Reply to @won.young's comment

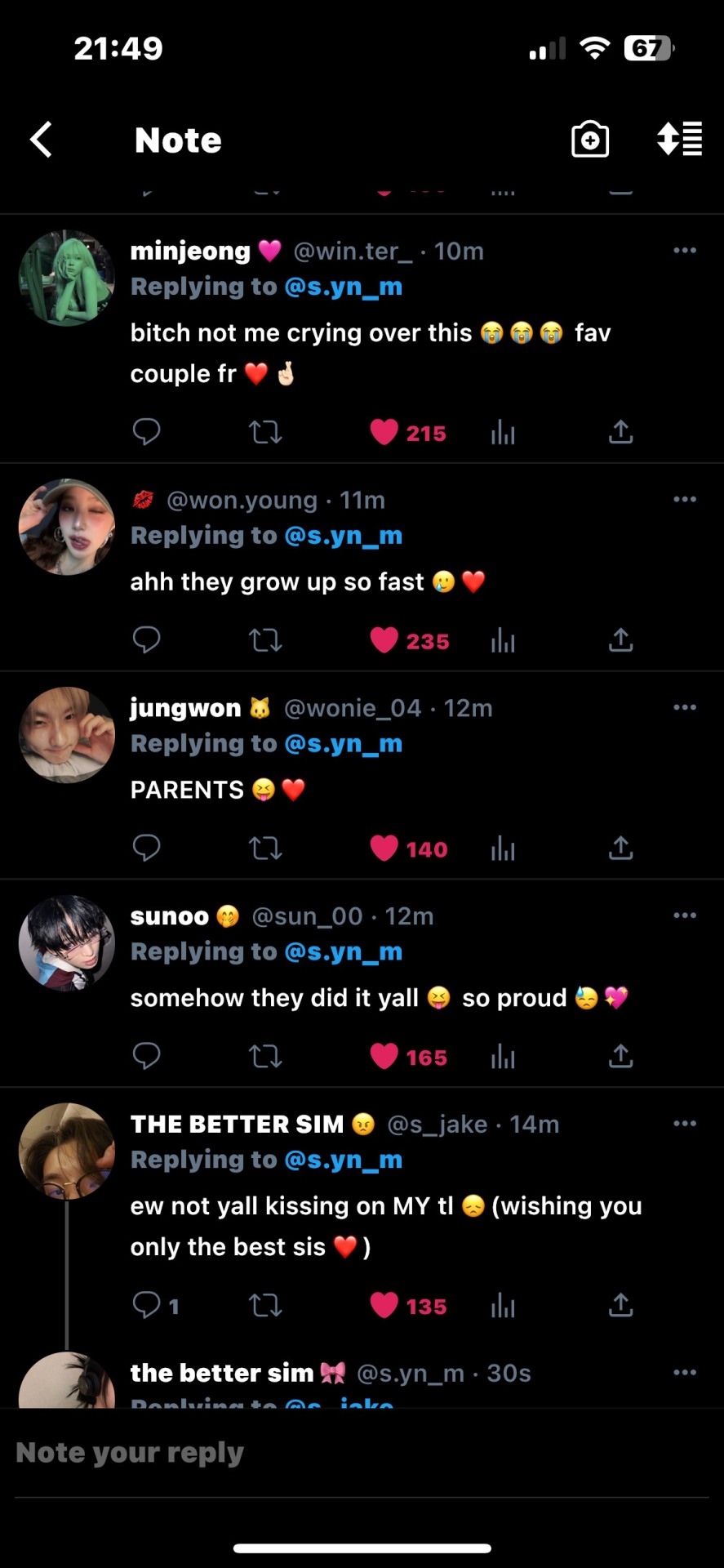click(147, 640)
